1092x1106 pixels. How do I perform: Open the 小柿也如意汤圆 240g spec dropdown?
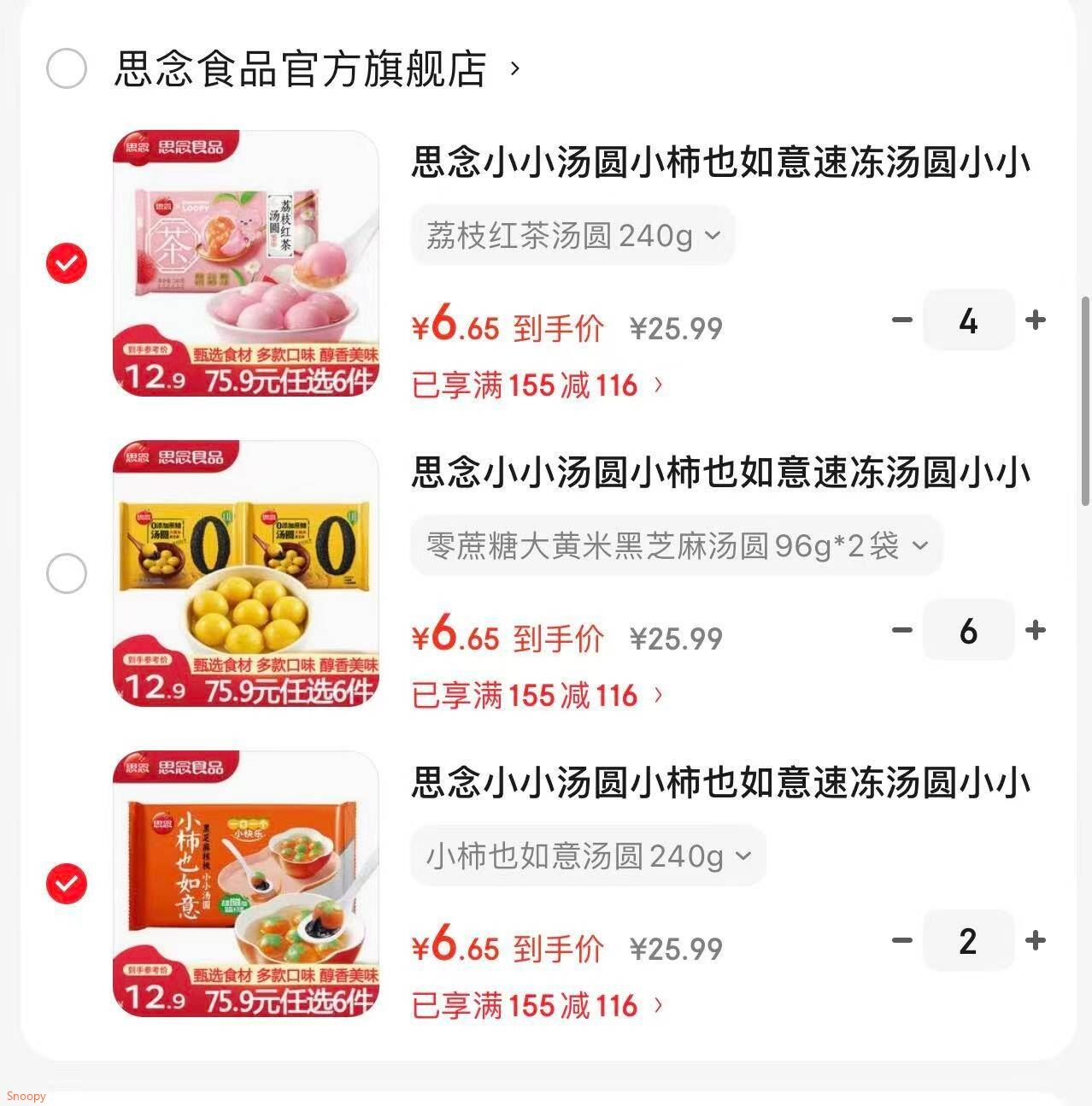point(588,856)
